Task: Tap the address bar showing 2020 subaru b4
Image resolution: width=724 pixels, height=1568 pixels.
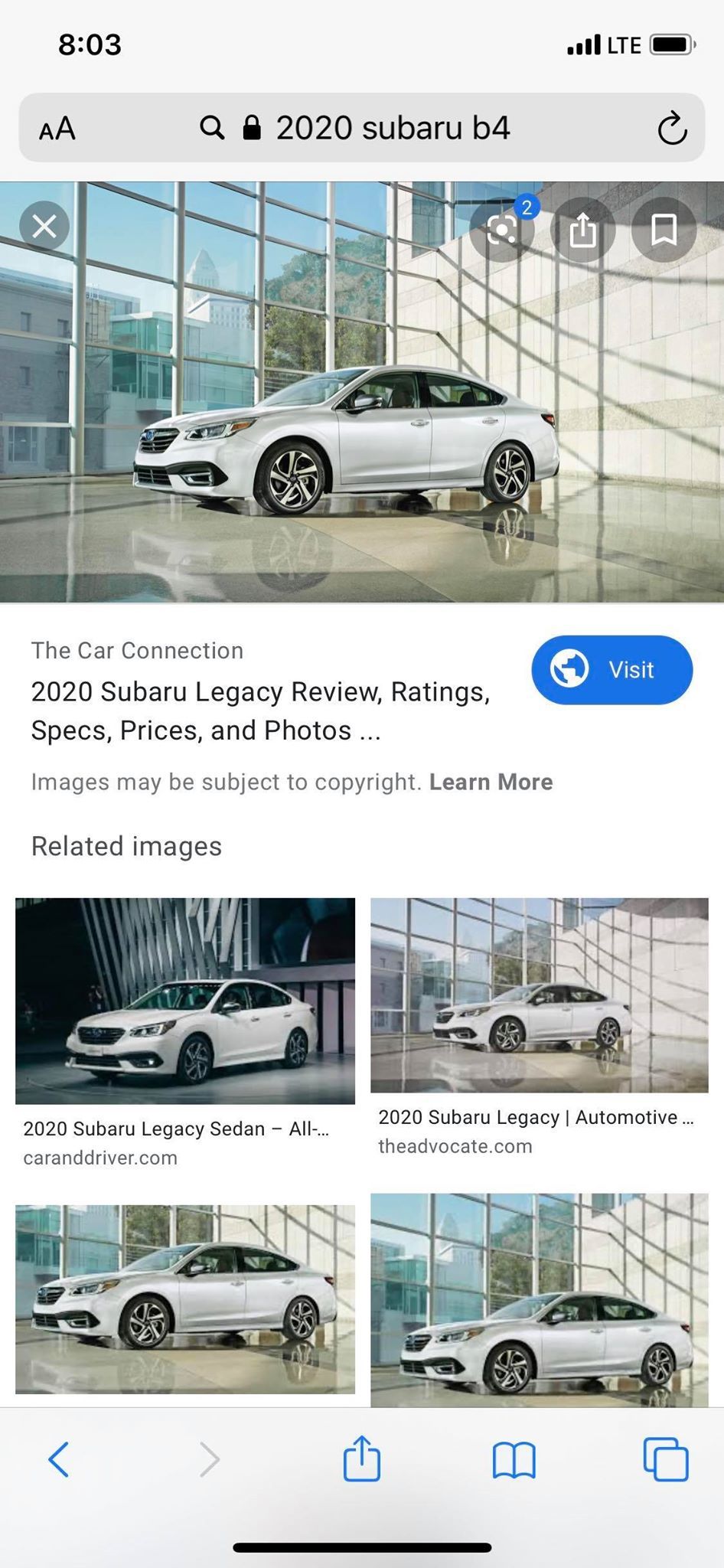Action: click(x=375, y=128)
